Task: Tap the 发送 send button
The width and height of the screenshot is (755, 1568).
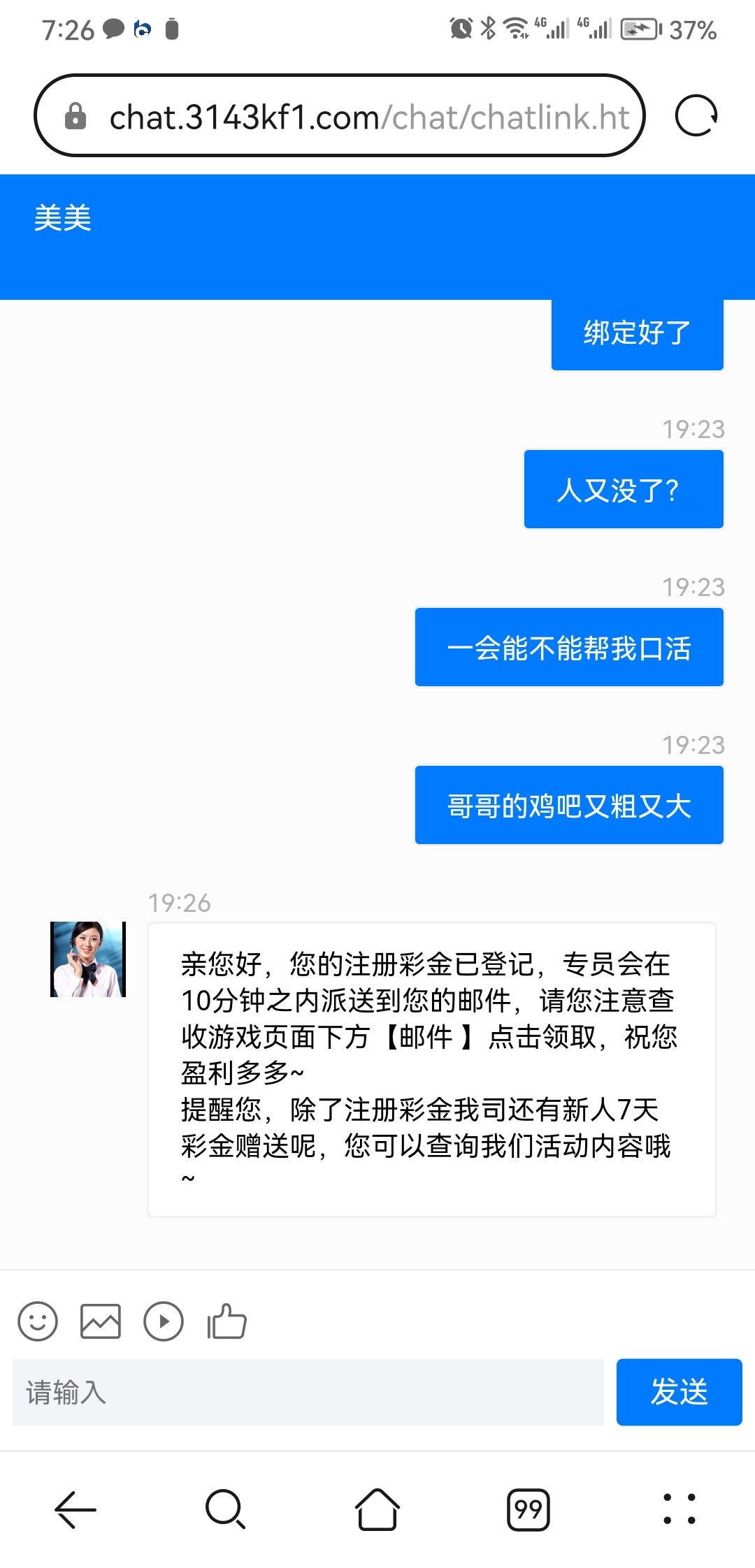Action: [679, 1393]
